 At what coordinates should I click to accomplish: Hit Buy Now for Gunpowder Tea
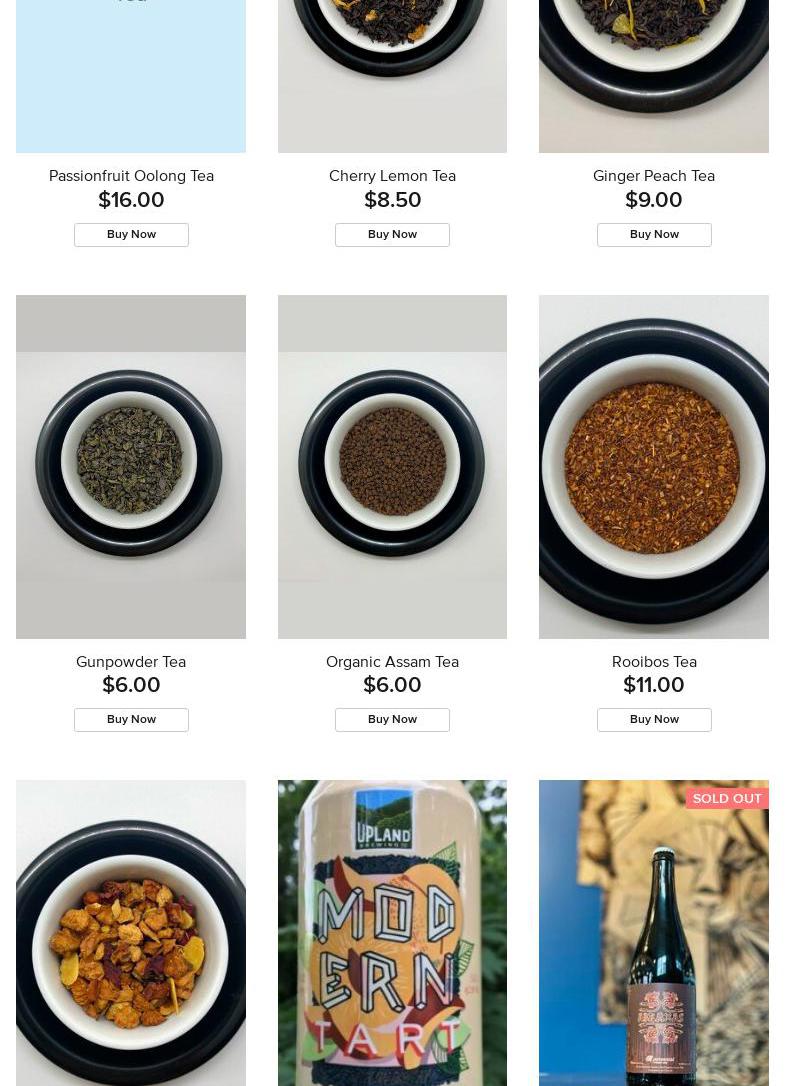pos(131,720)
